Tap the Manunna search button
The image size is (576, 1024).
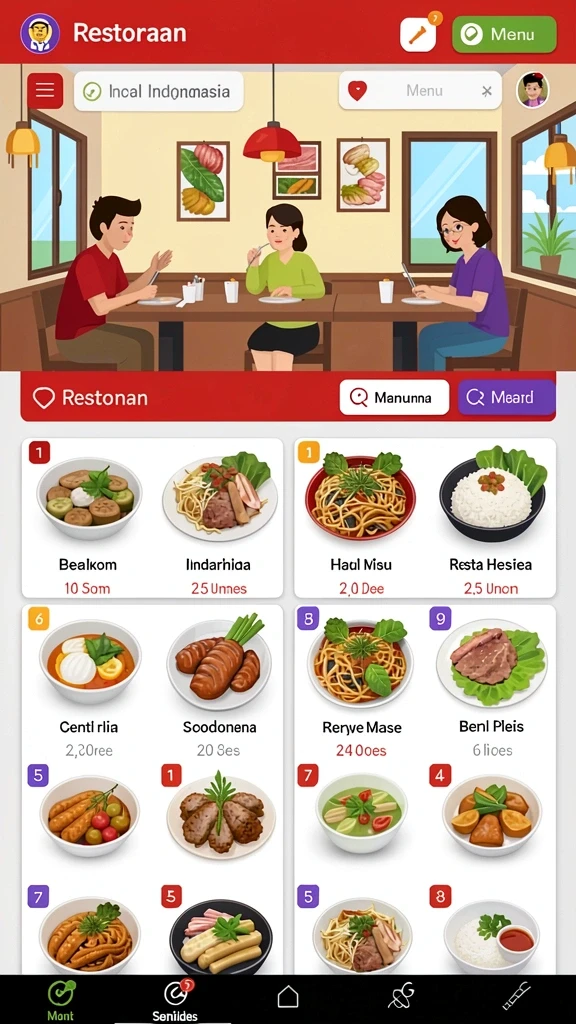point(394,397)
